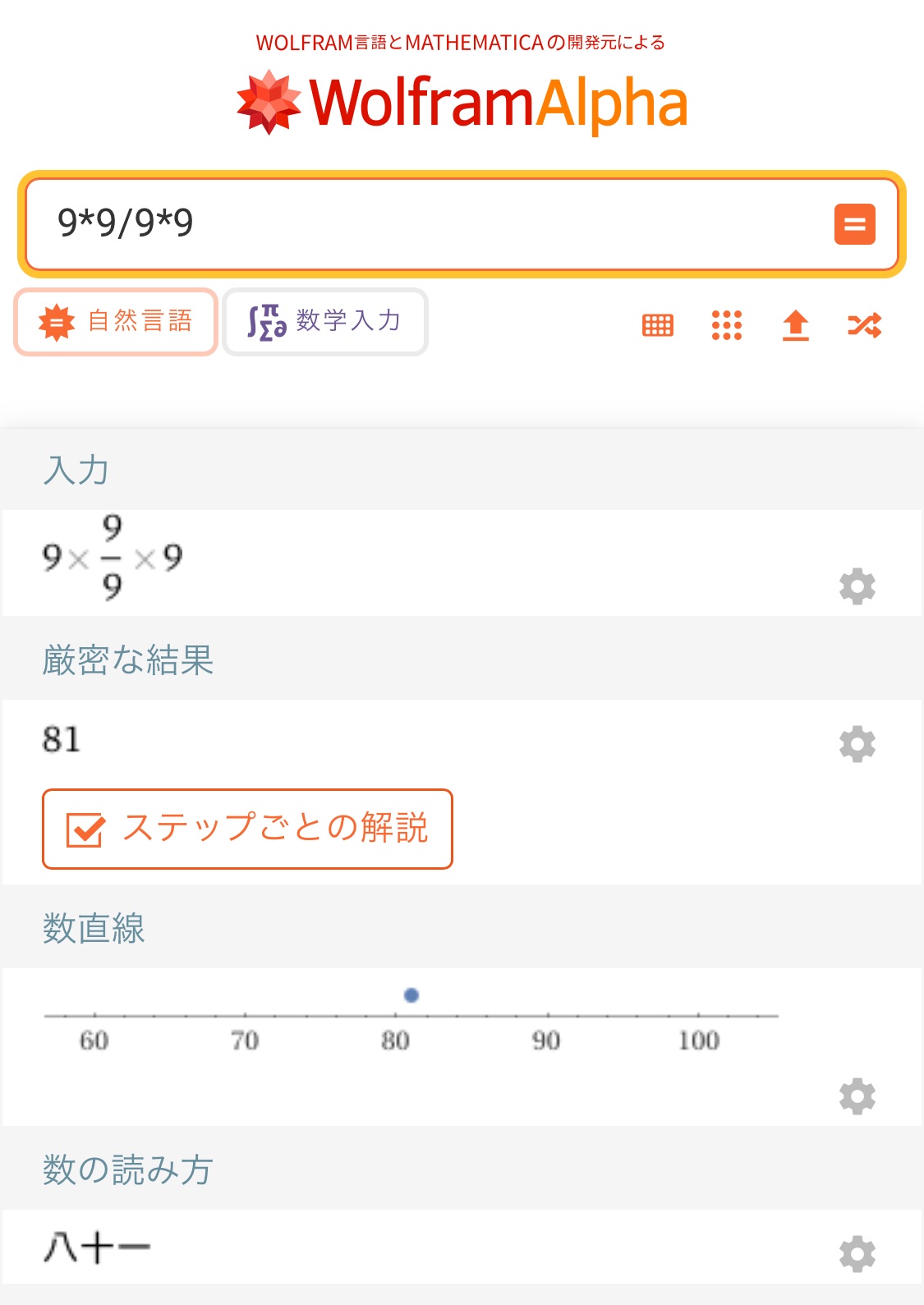Switch to 数学入力 mode
Image resolution: width=924 pixels, height=1305 pixels.
(x=325, y=321)
